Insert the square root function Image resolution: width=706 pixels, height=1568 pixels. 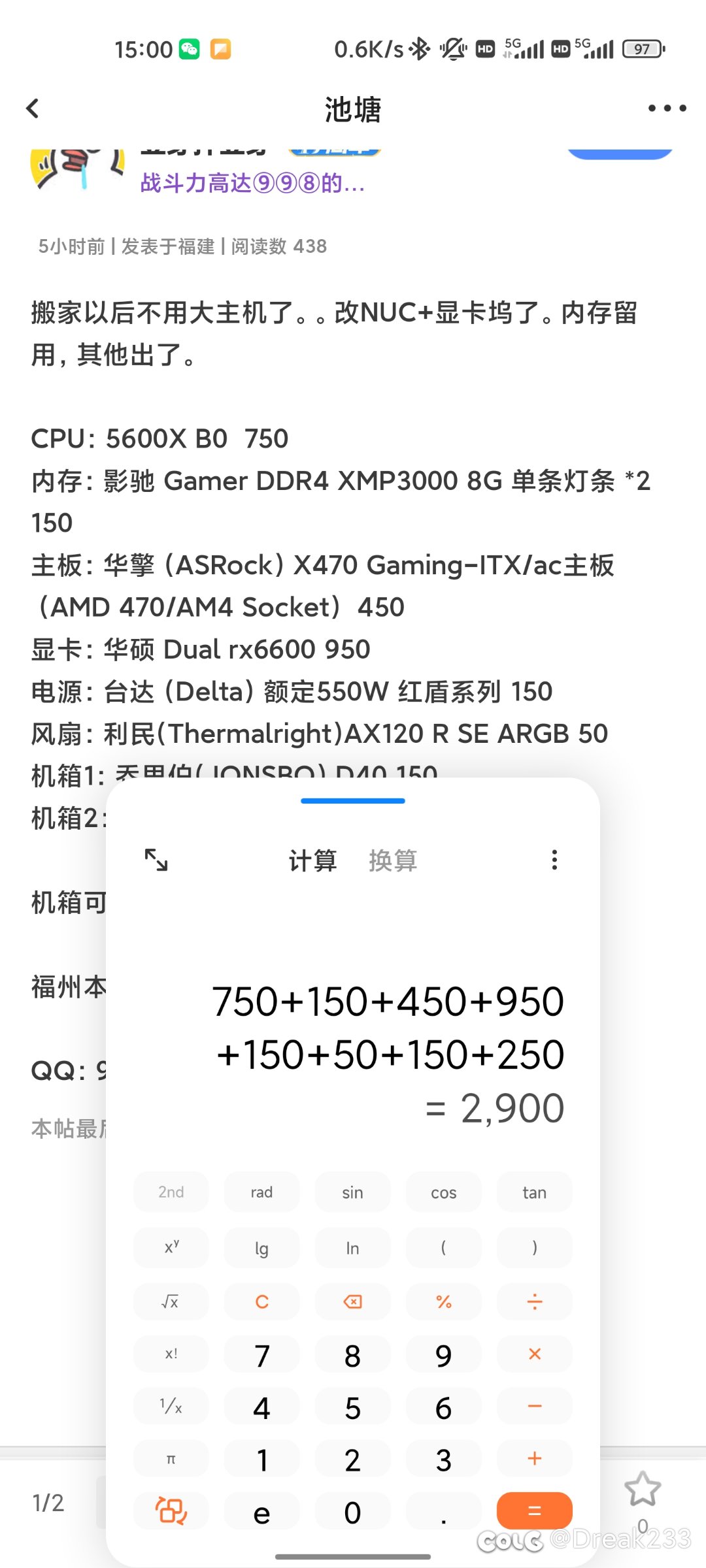pyautogui.click(x=171, y=1302)
